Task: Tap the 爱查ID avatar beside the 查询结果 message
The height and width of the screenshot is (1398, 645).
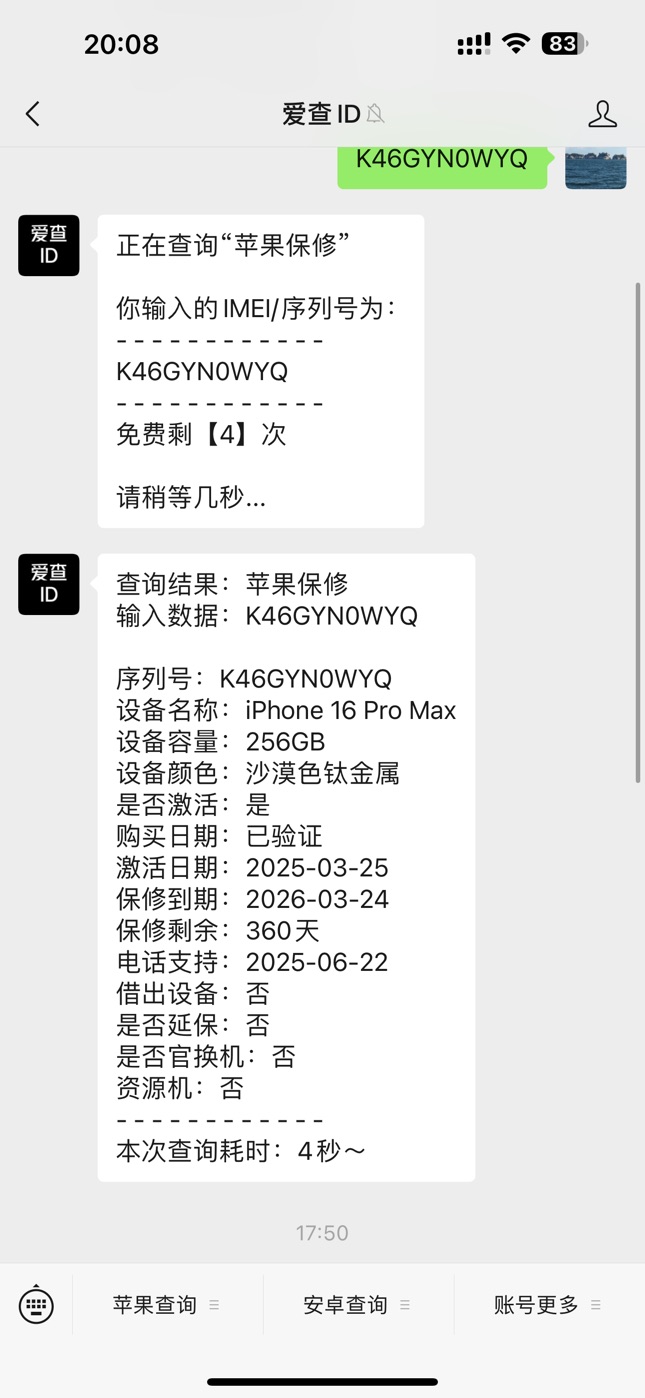Action: pyautogui.click(x=49, y=584)
